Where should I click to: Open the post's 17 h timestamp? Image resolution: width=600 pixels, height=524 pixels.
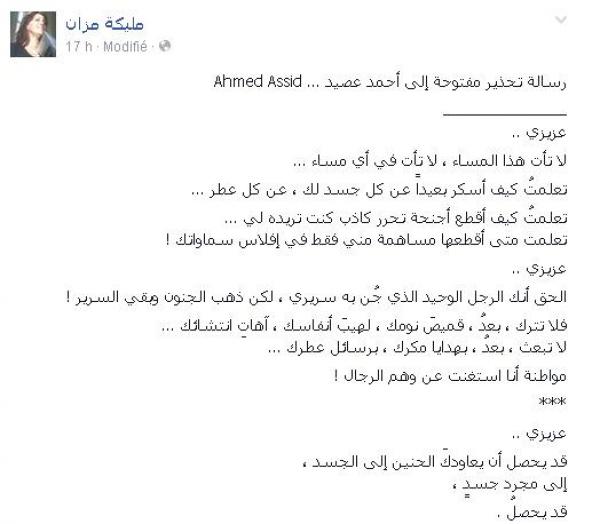tap(79, 46)
